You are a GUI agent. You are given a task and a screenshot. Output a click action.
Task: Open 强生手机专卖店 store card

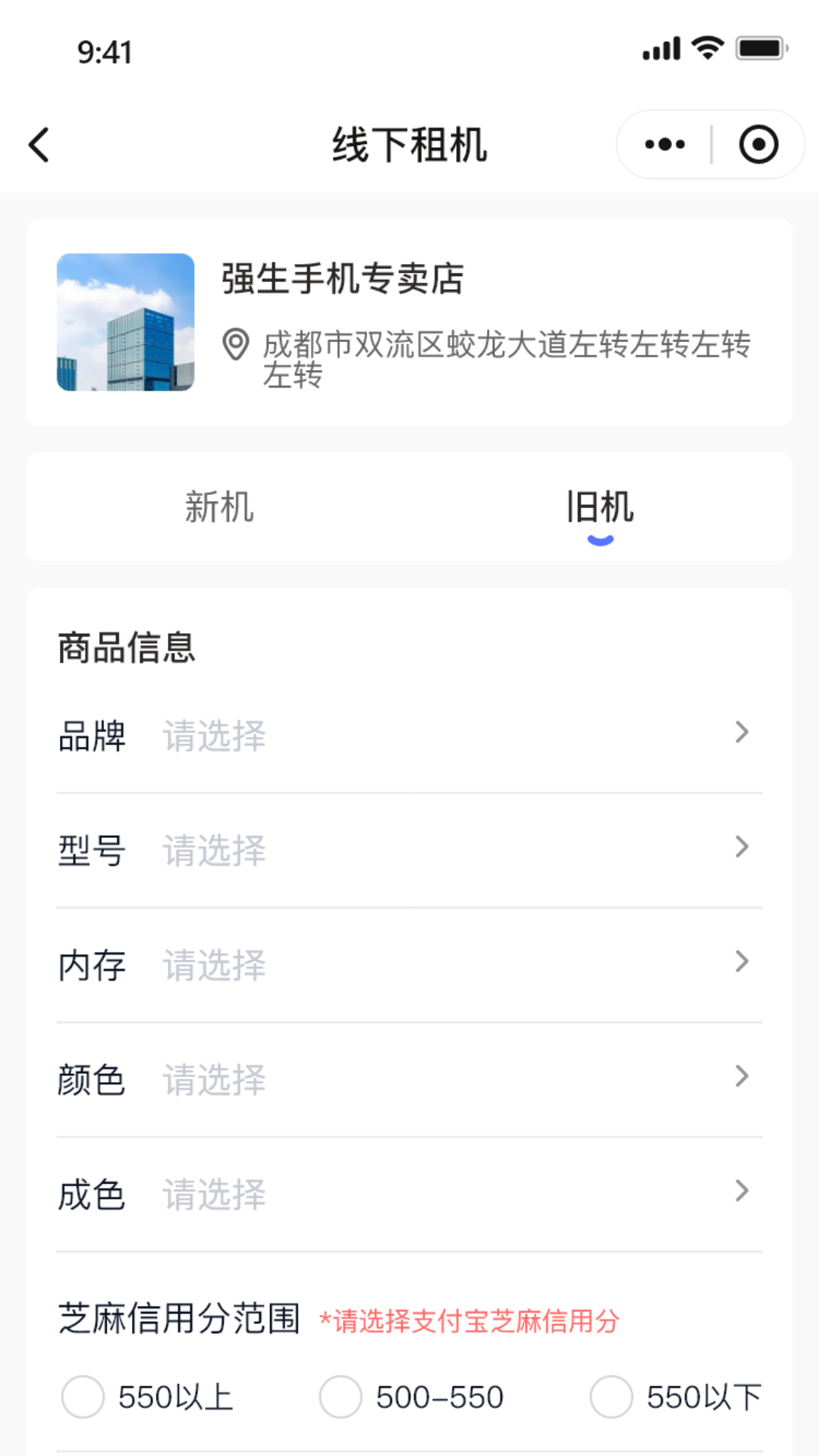[409, 322]
